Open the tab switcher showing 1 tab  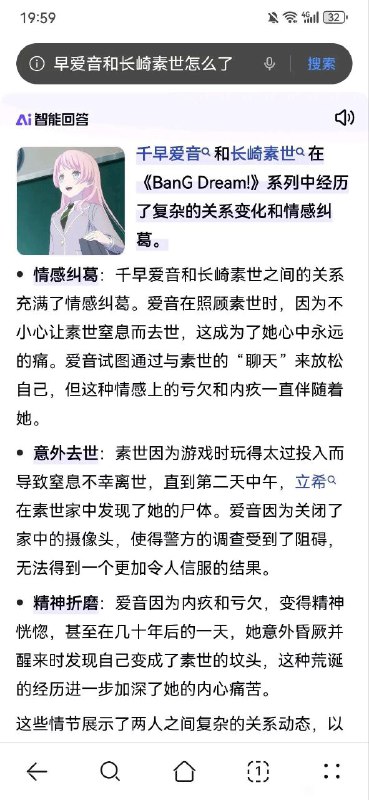point(258,771)
